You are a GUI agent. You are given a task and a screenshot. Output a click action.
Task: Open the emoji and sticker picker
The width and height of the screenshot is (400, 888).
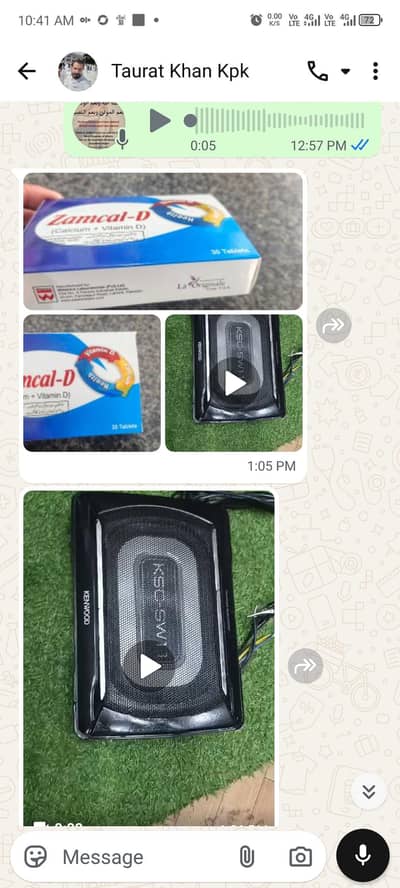pos(35,857)
